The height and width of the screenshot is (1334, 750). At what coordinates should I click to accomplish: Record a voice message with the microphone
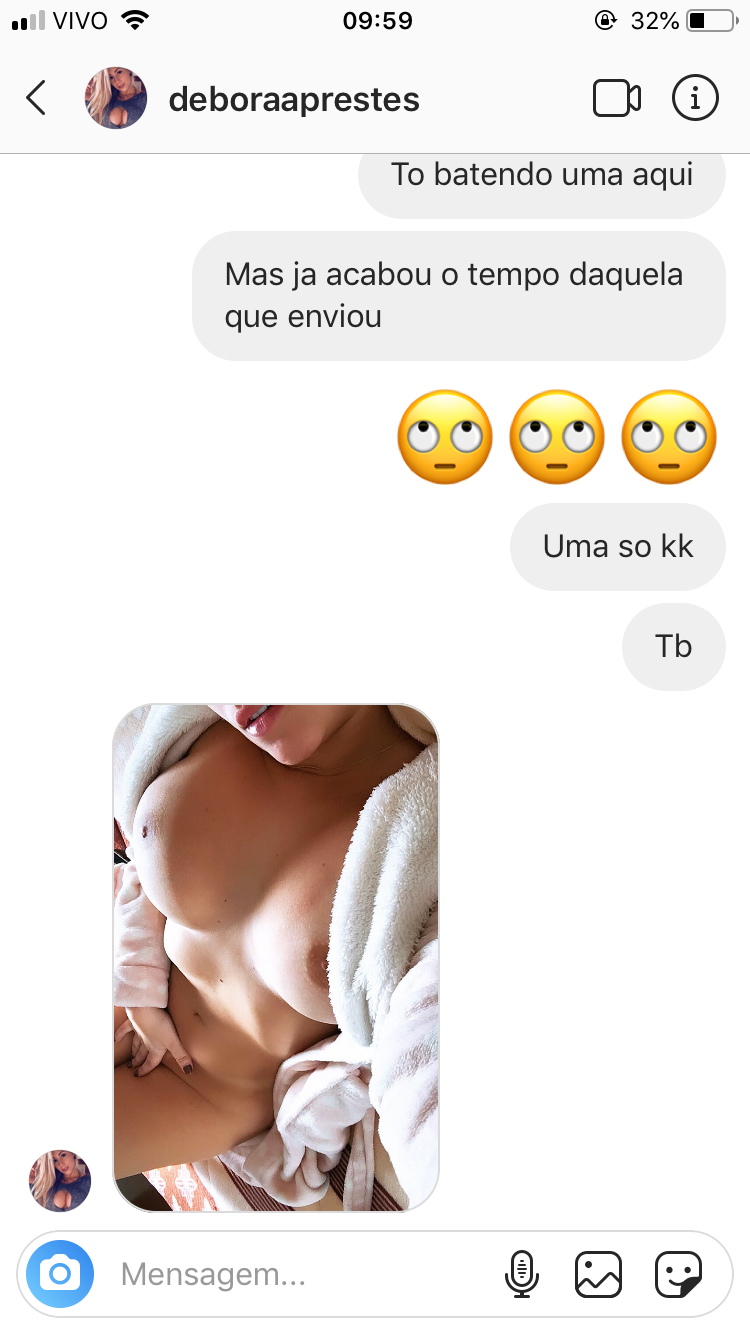521,1274
